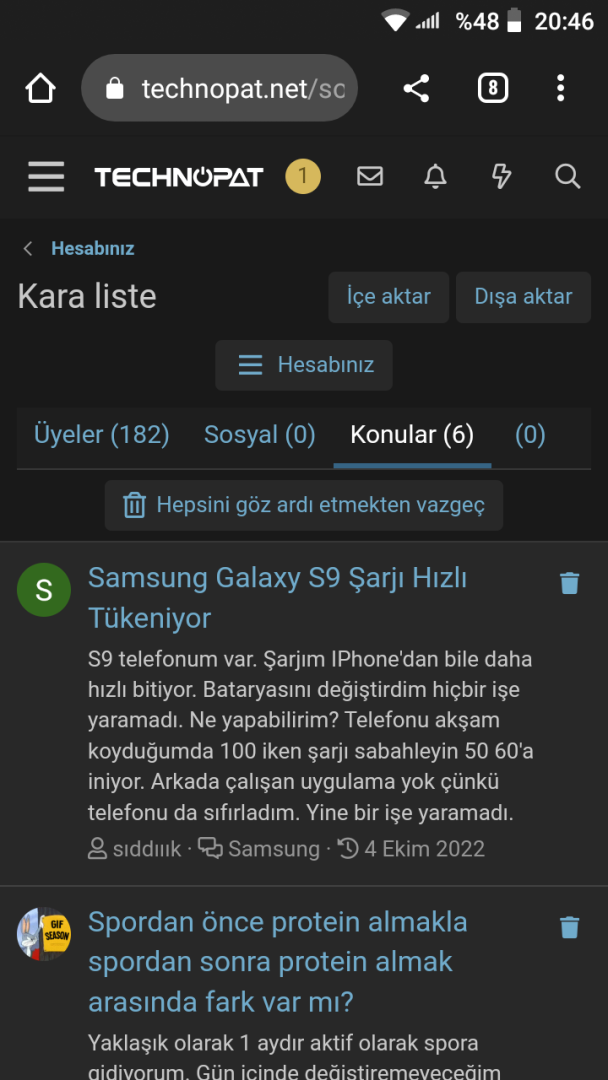Viewport: 608px width, 1080px height.
Task: Open the private messages envelope
Action: click(x=370, y=177)
